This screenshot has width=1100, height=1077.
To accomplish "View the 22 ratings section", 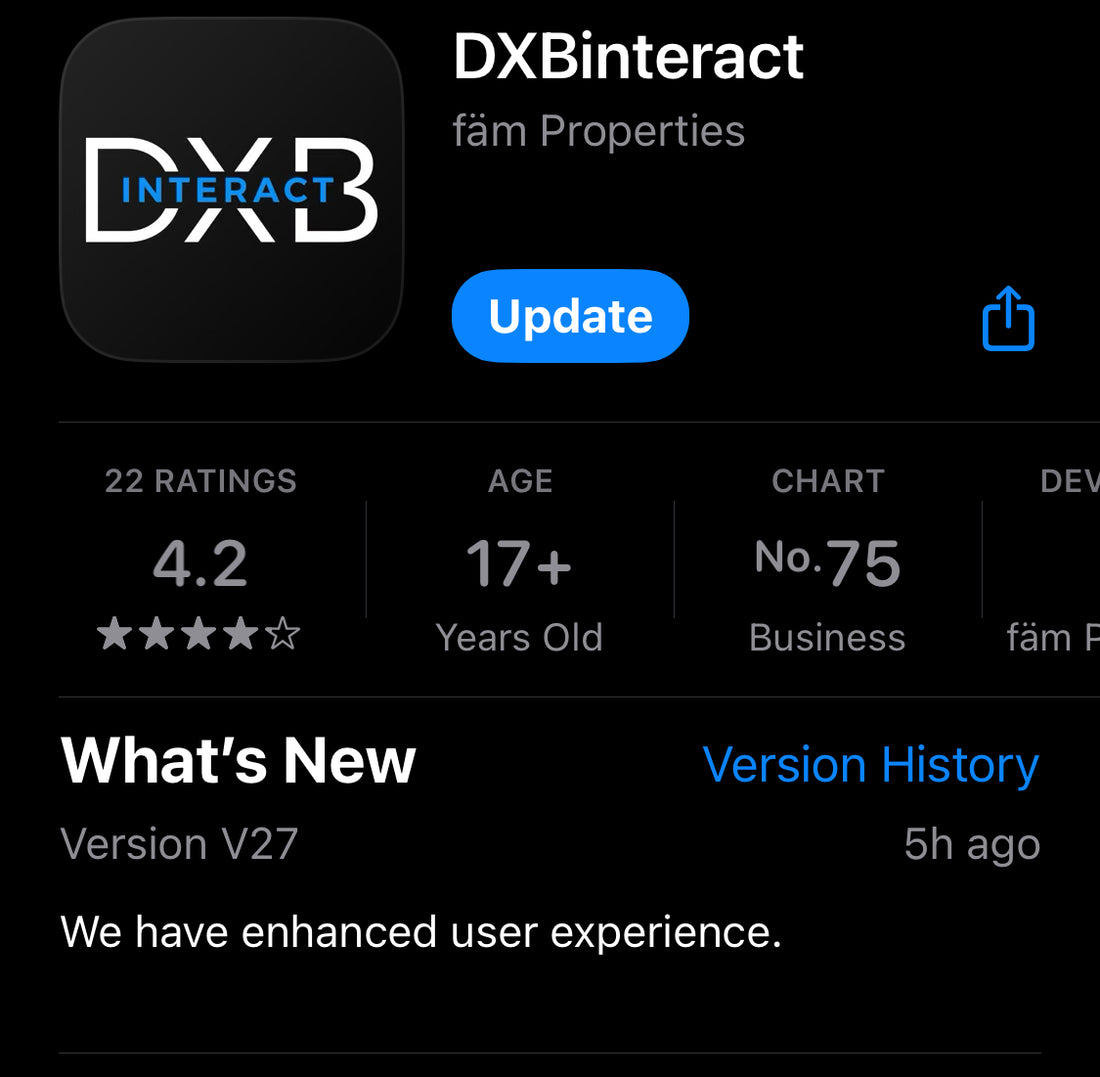I will [x=200, y=562].
